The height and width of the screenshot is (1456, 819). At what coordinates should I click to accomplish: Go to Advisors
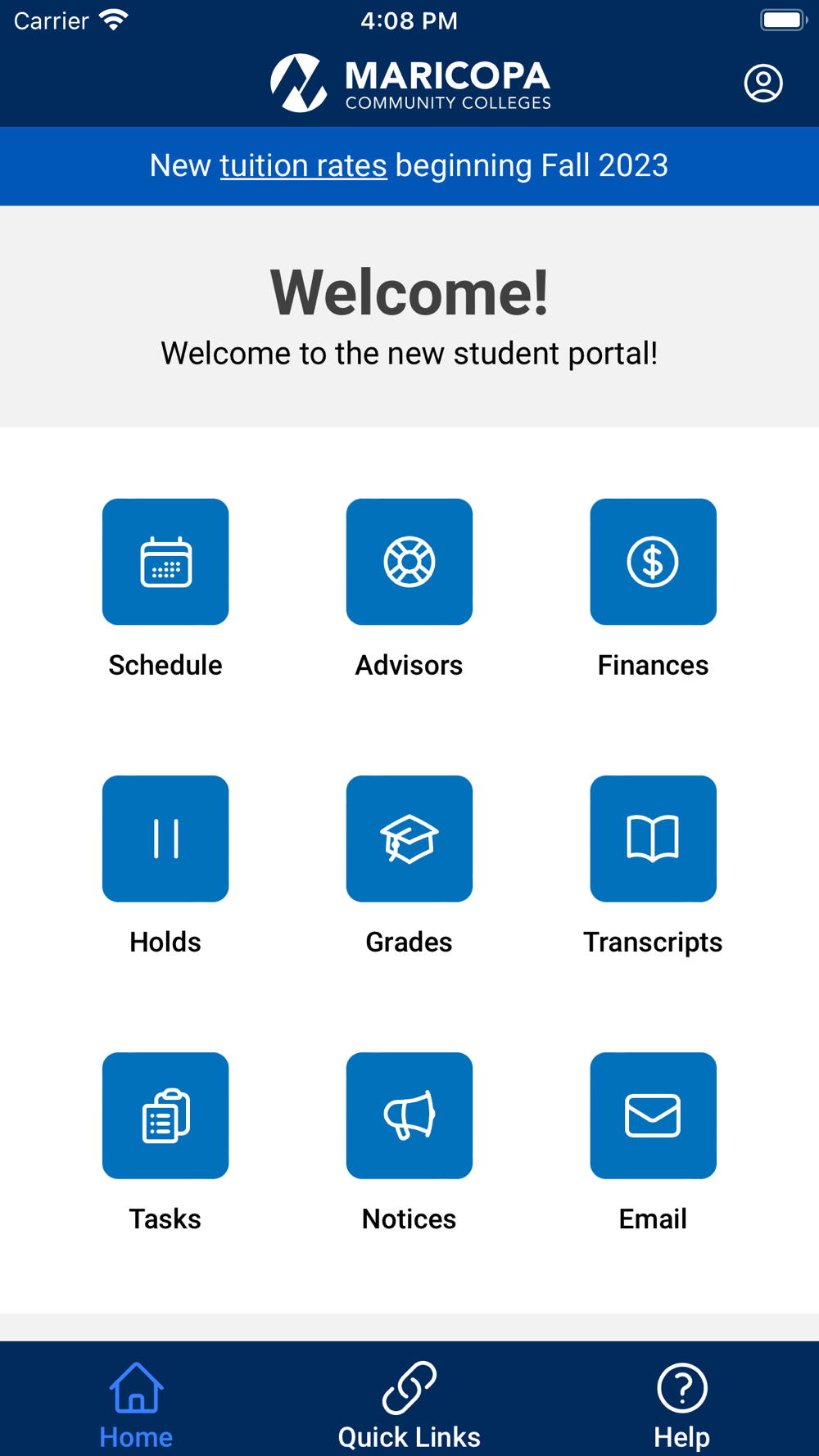pos(409,562)
